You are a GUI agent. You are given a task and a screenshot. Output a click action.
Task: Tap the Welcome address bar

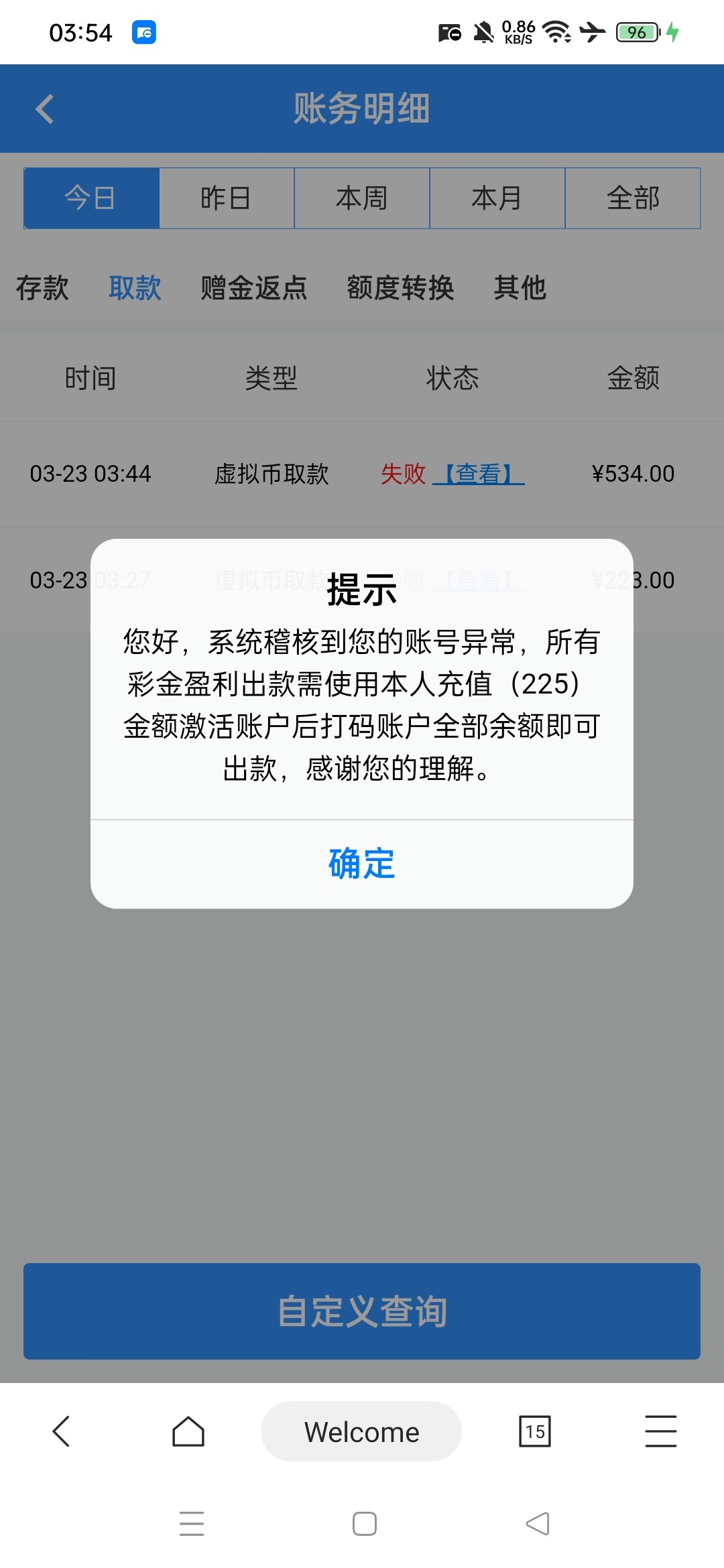[x=361, y=1431]
